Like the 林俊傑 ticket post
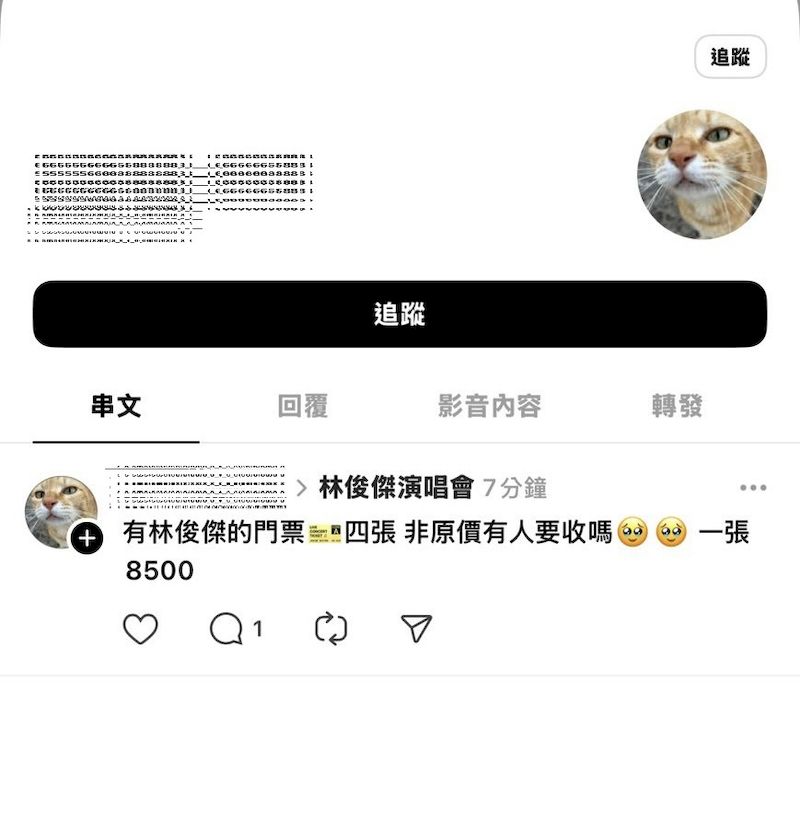This screenshot has height=834, width=800. point(140,628)
